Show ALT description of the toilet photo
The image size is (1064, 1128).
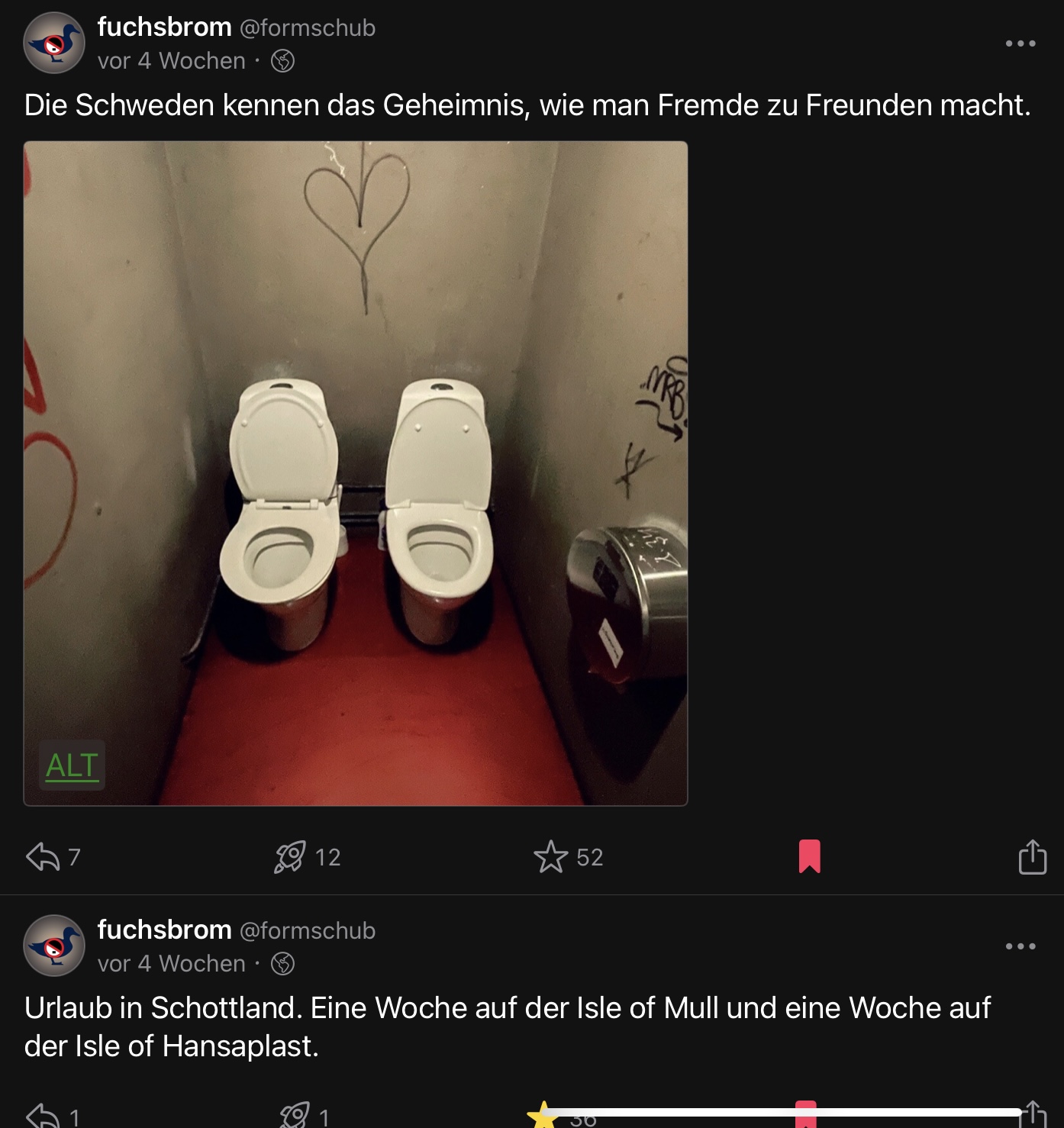72,765
